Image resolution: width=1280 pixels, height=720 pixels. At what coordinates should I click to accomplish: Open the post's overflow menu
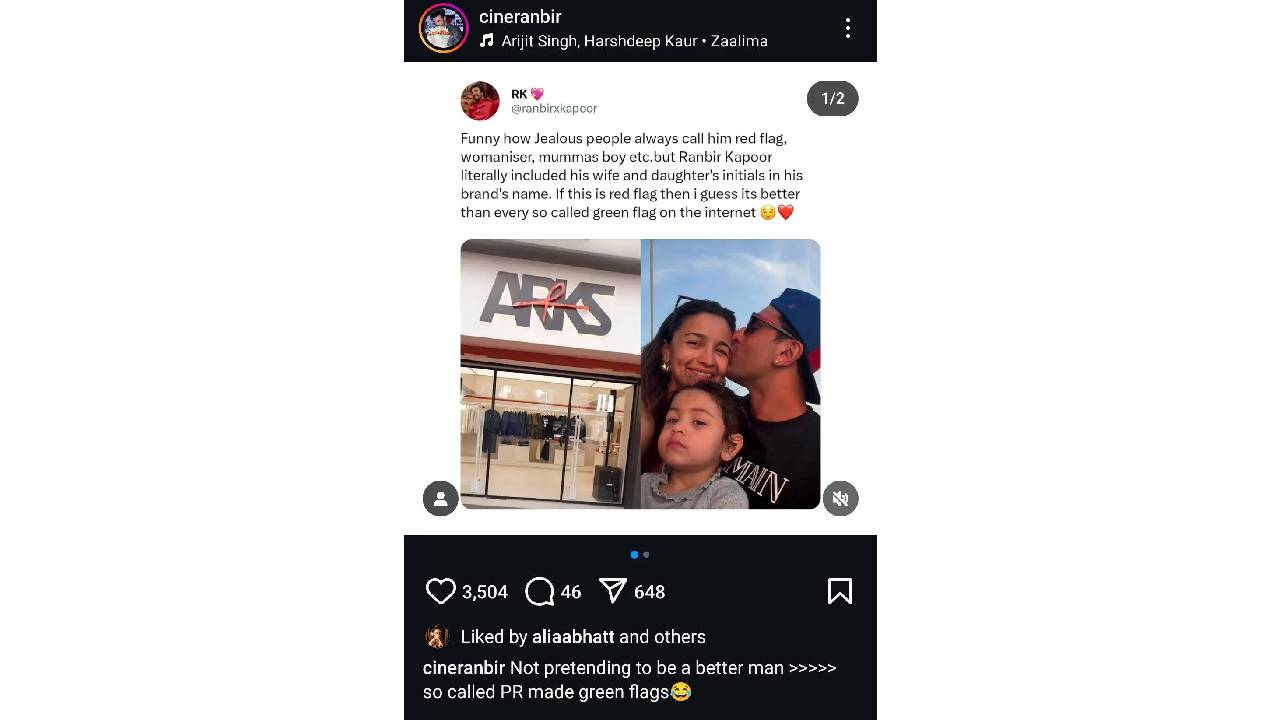pyautogui.click(x=847, y=28)
